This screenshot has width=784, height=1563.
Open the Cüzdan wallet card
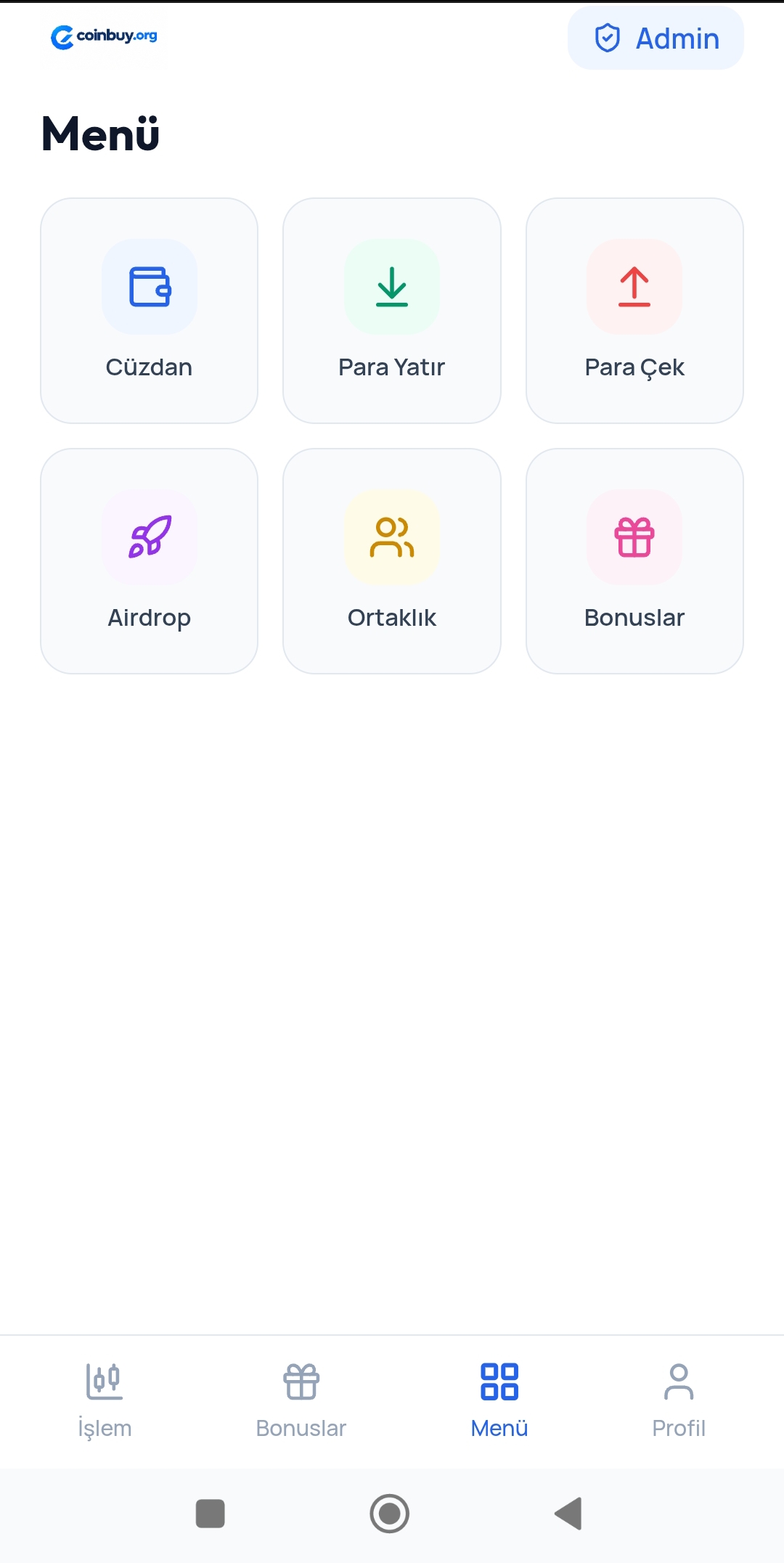[149, 311]
